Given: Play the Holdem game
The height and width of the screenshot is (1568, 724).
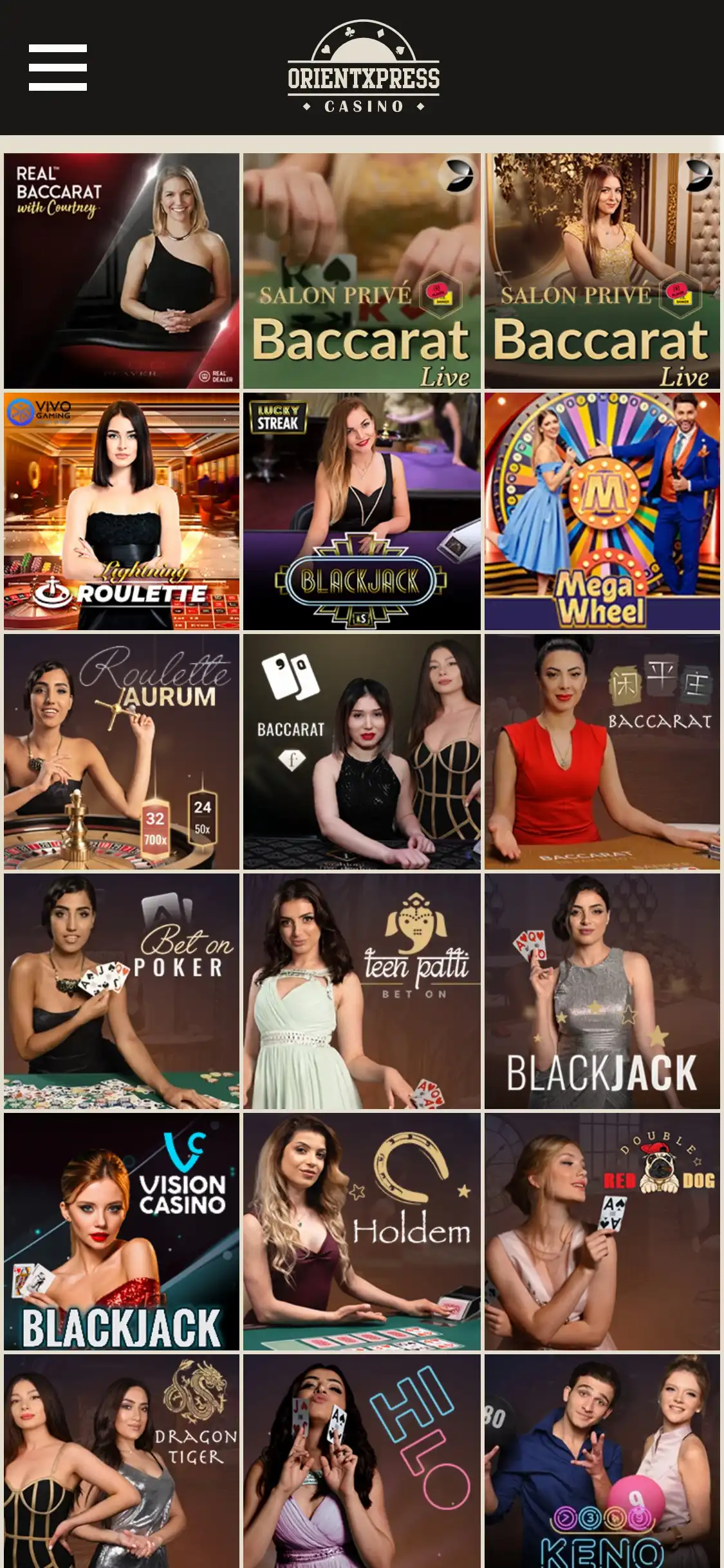Looking at the screenshot, I should (x=362, y=1232).
